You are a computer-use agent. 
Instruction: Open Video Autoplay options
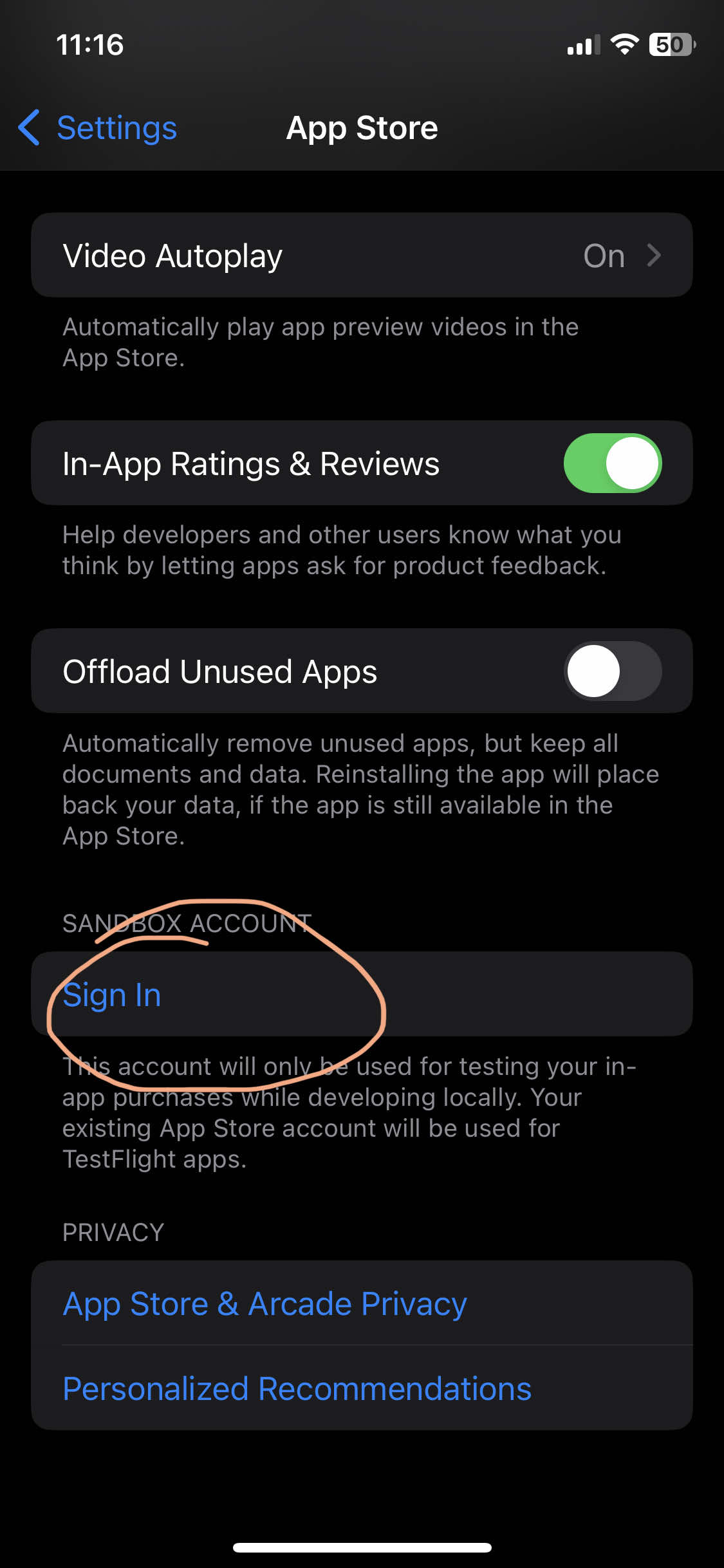pyautogui.click(x=362, y=256)
